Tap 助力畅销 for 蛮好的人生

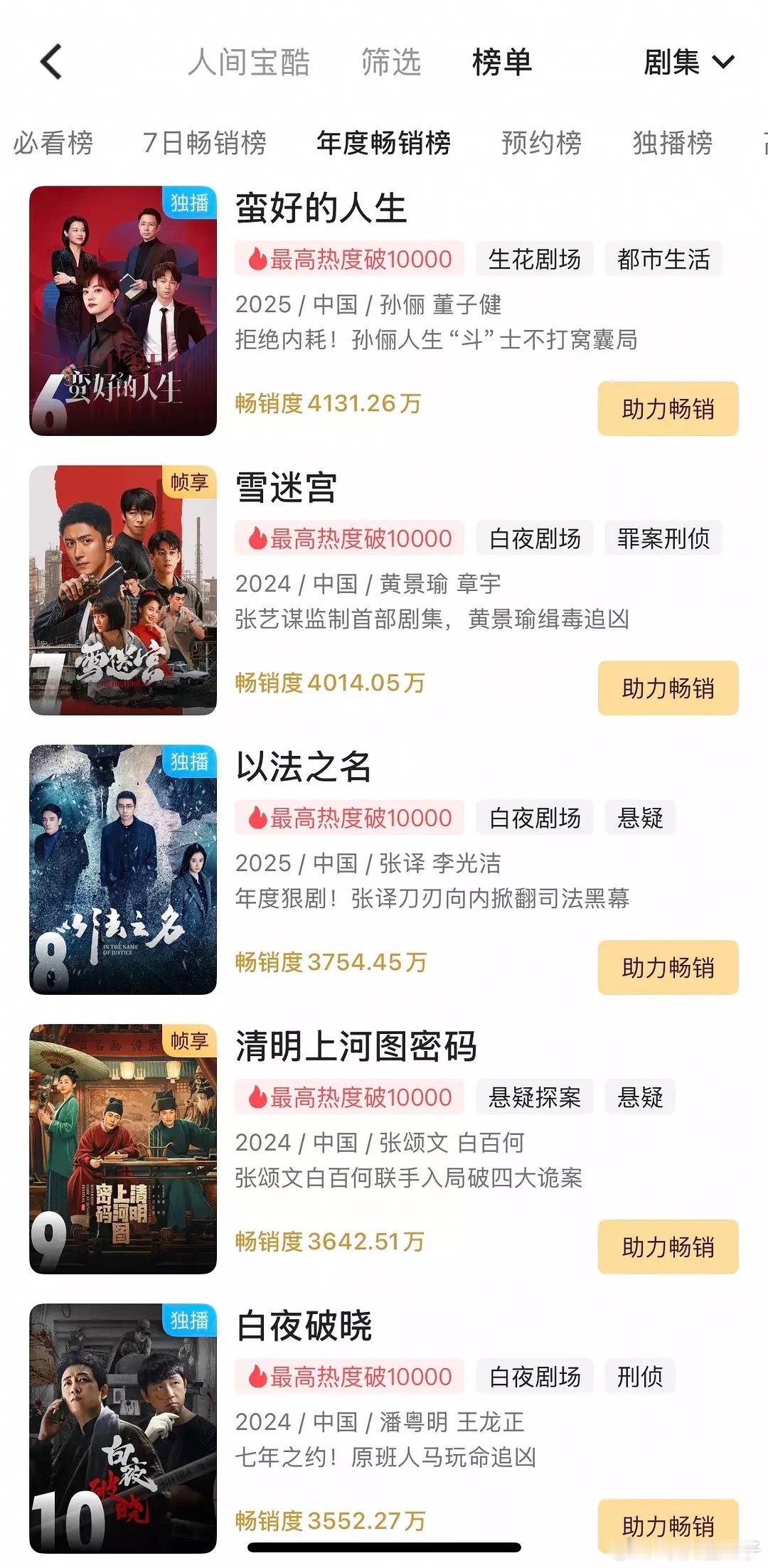[x=668, y=409]
